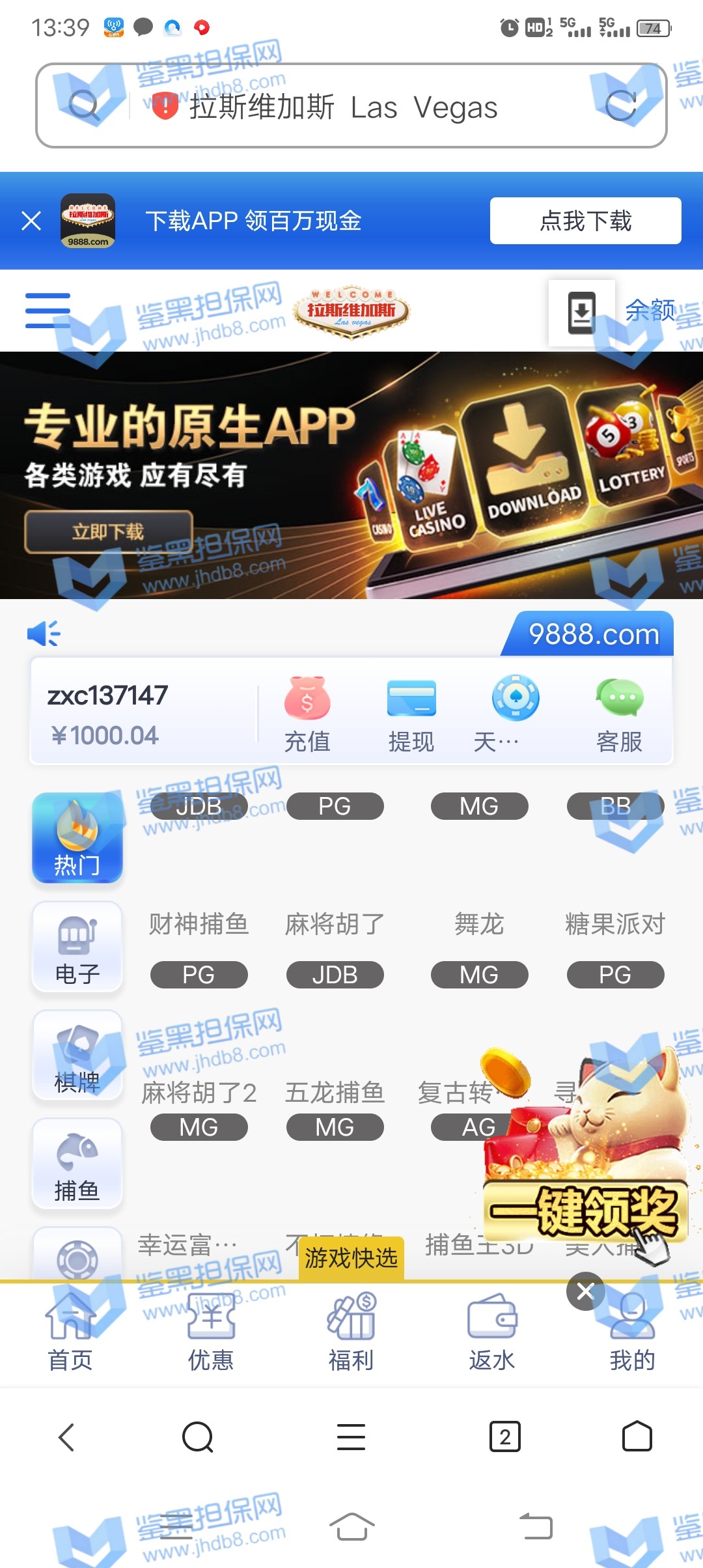Open the browser tabs switcher showing 2
Image resolution: width=703 pixels, height=1568 pixels.
click(x=504, y=1436)
